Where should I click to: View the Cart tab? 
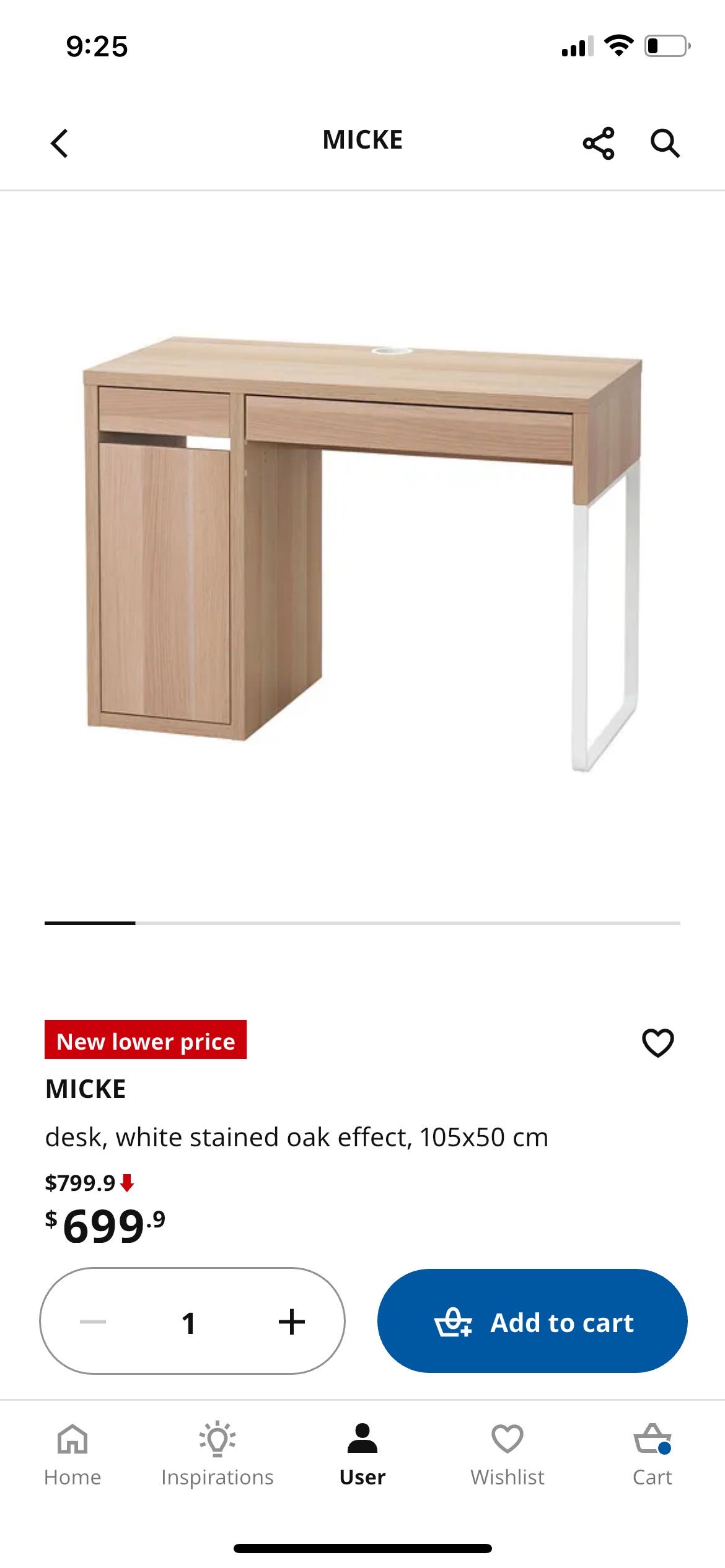[652, 1453]
